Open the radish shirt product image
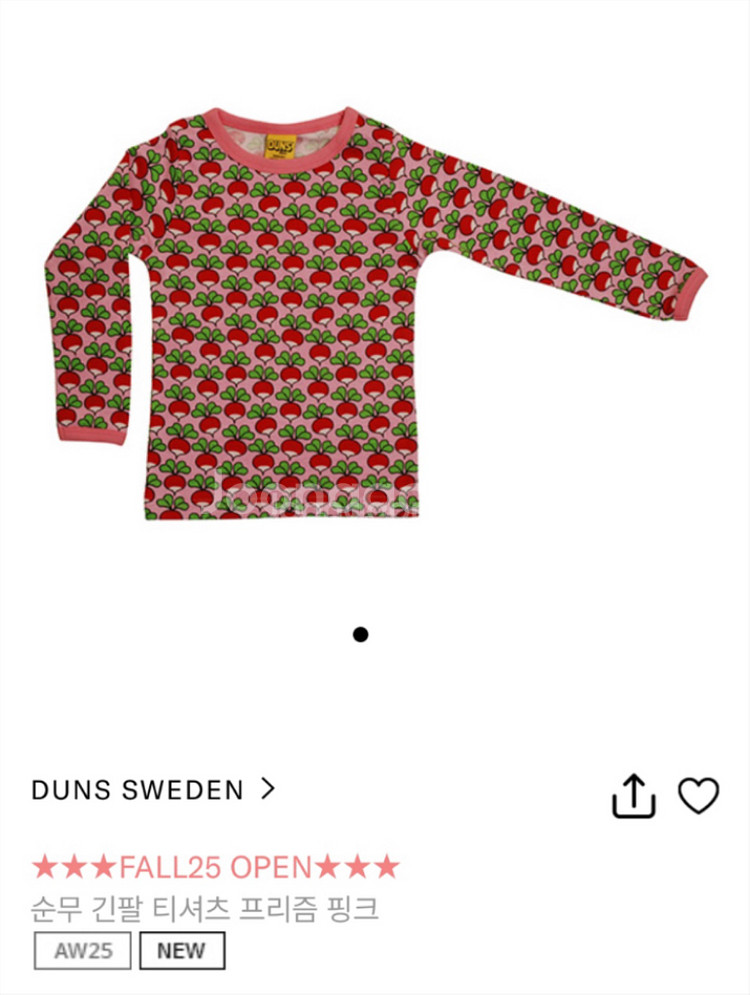Viewport: 750px width, 995px height. 375,315
